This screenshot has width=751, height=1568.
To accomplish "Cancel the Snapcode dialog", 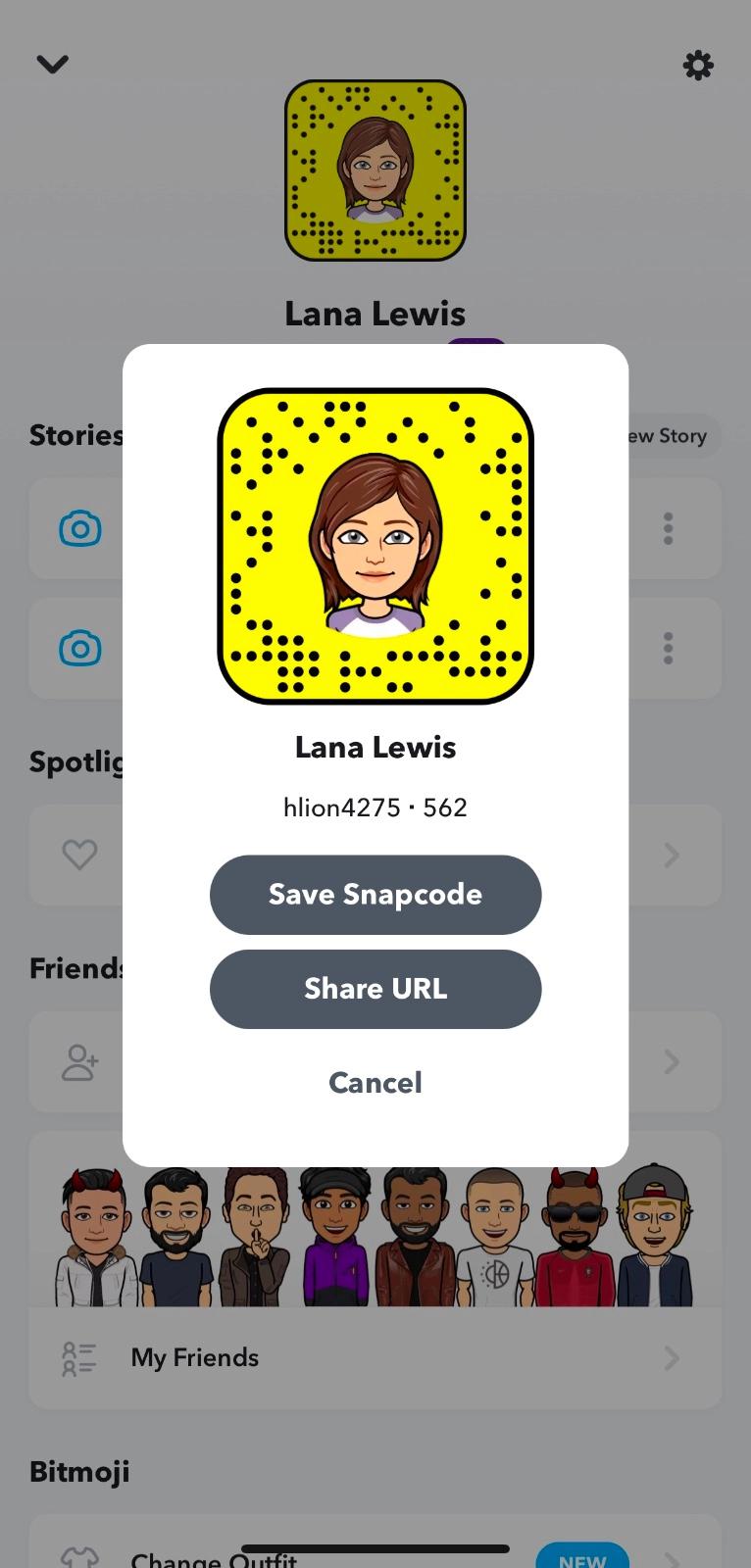I will click(375, 1082).
